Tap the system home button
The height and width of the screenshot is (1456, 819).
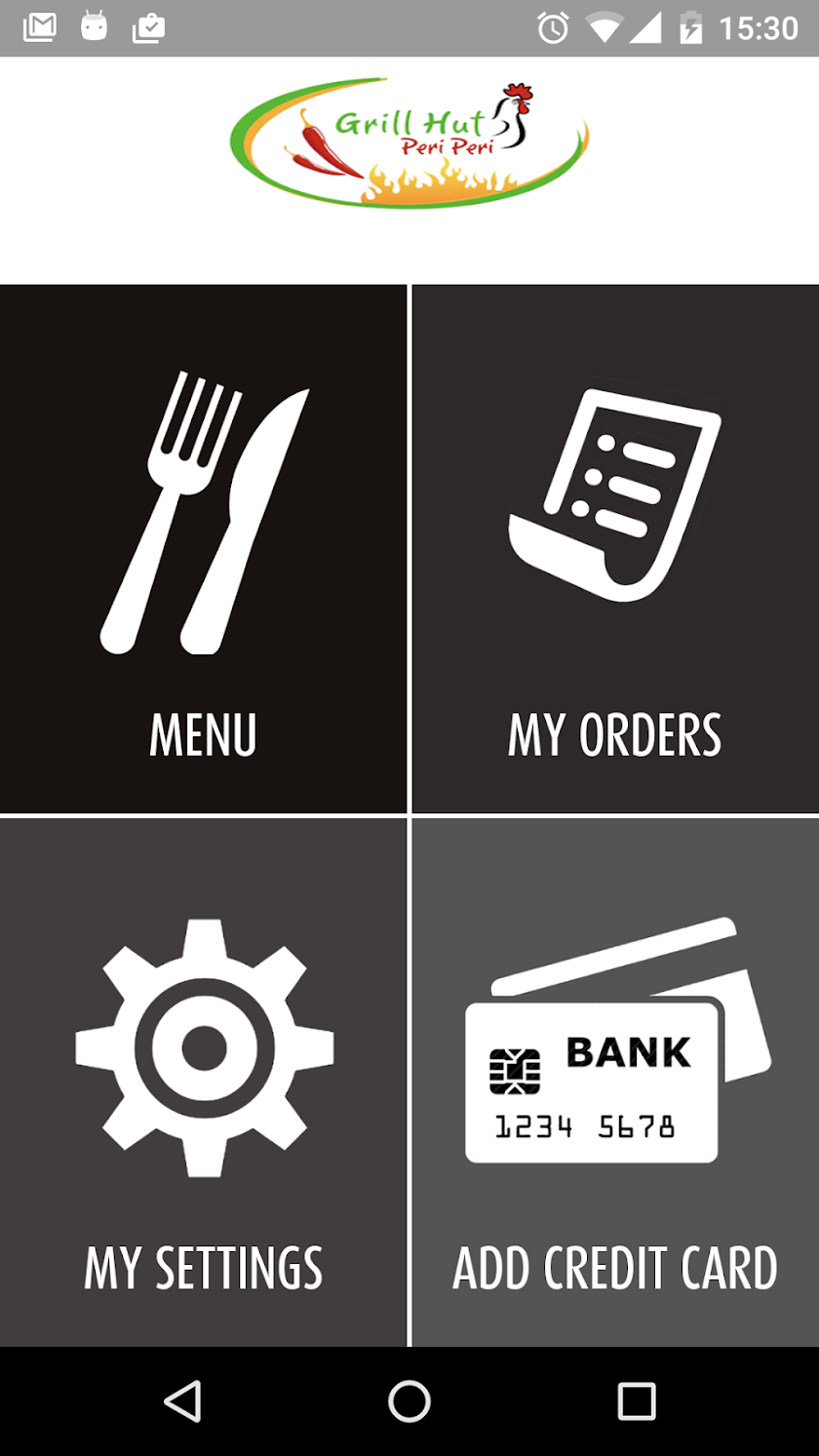click(x=409, y=1401)
